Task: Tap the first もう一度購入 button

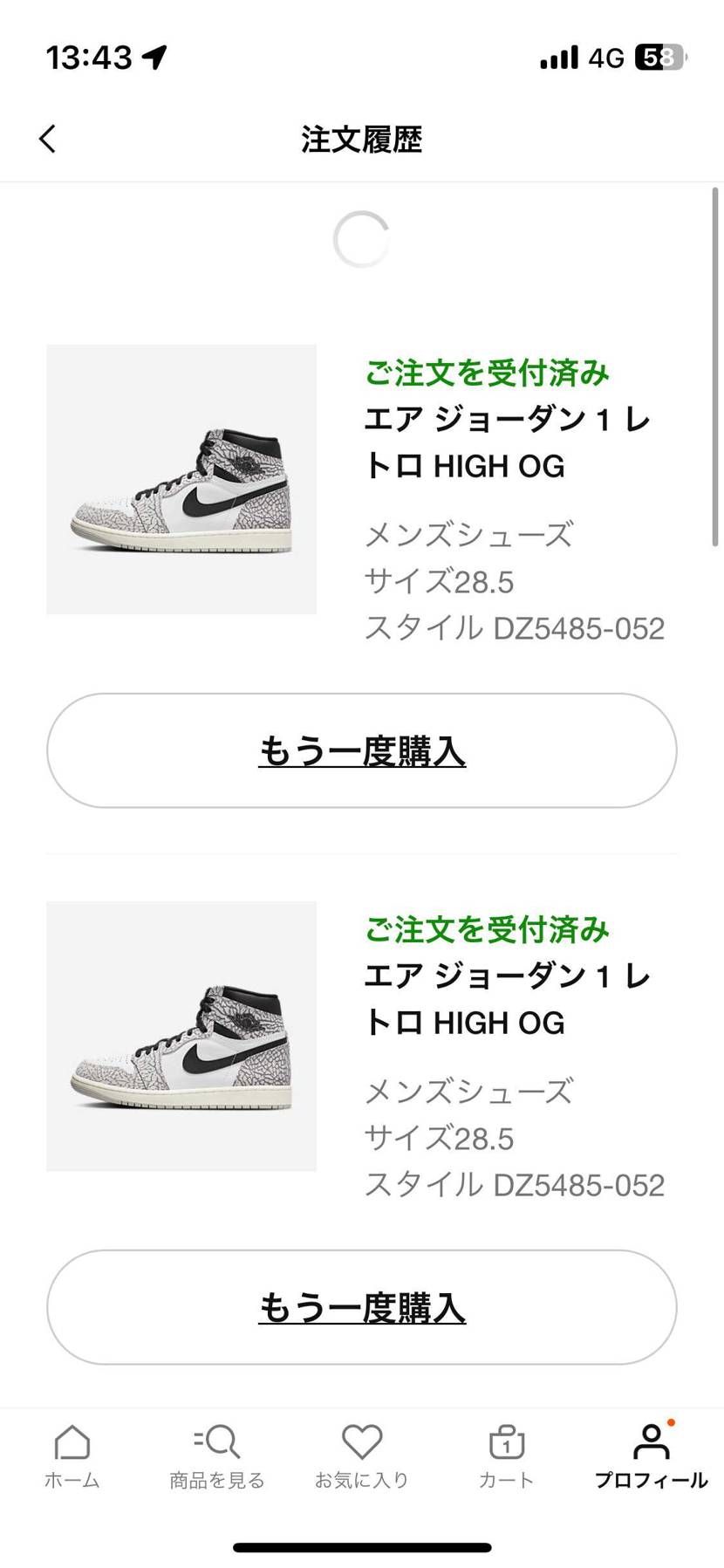Action: [361, 751]
